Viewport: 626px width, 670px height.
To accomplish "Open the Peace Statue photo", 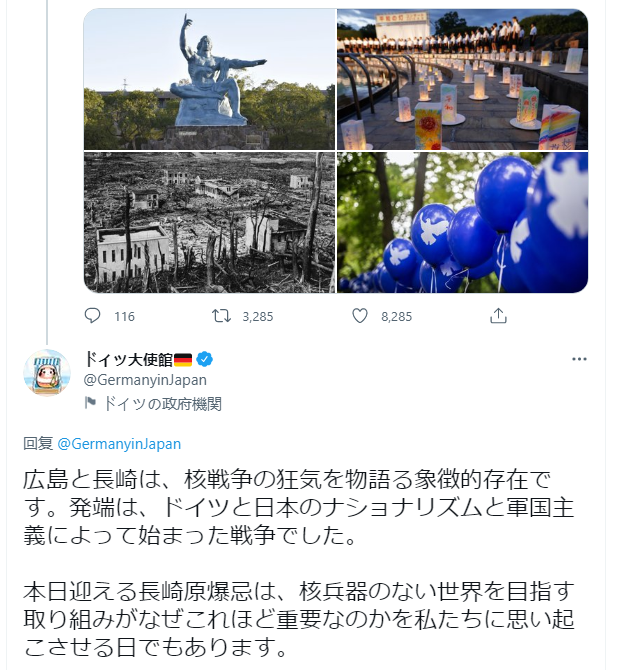I will pyautogui.click(x=209, y=79).
